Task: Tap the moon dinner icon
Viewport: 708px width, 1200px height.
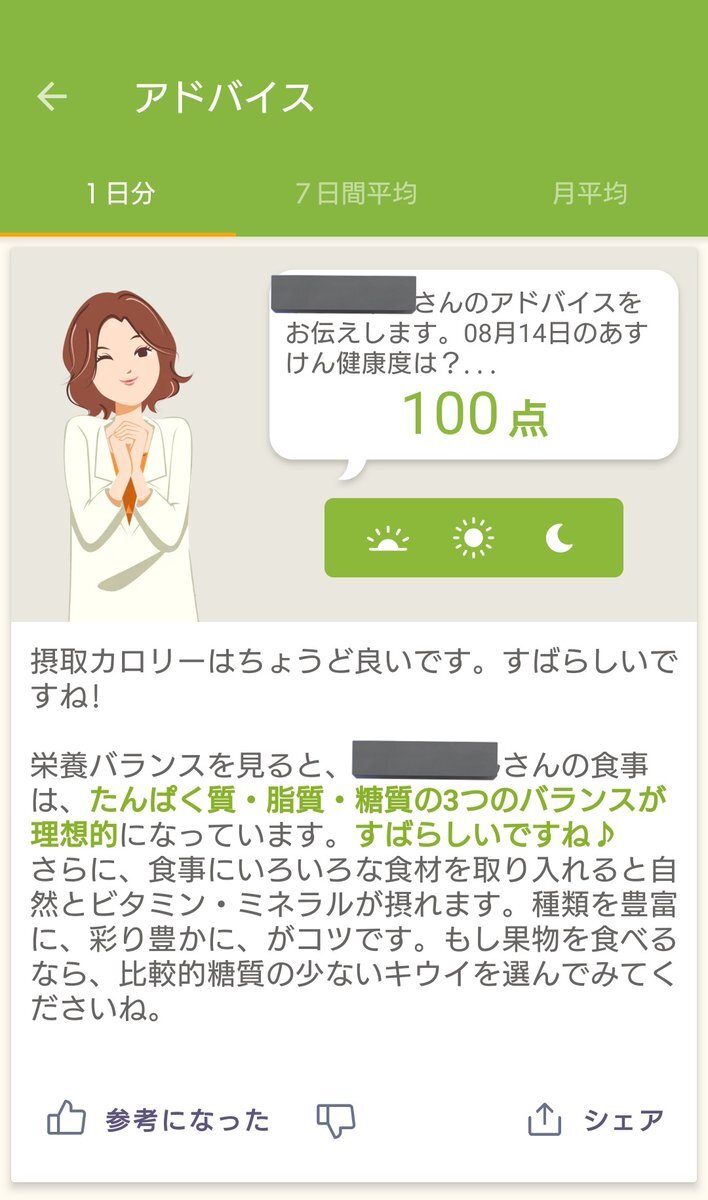Action: pyautogui.click(x=560, y=539)
